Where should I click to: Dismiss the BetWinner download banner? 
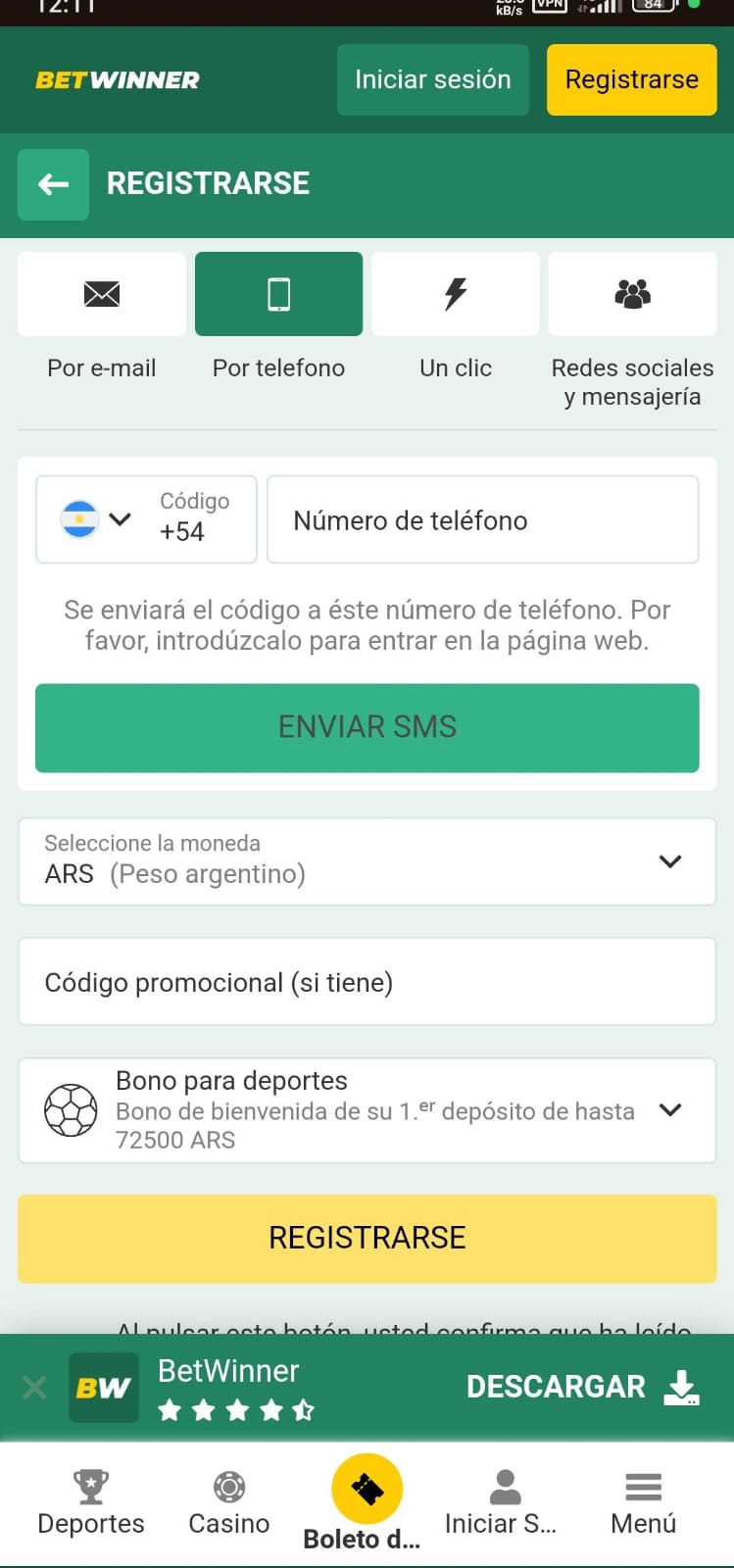click(x=34, y=1387)
